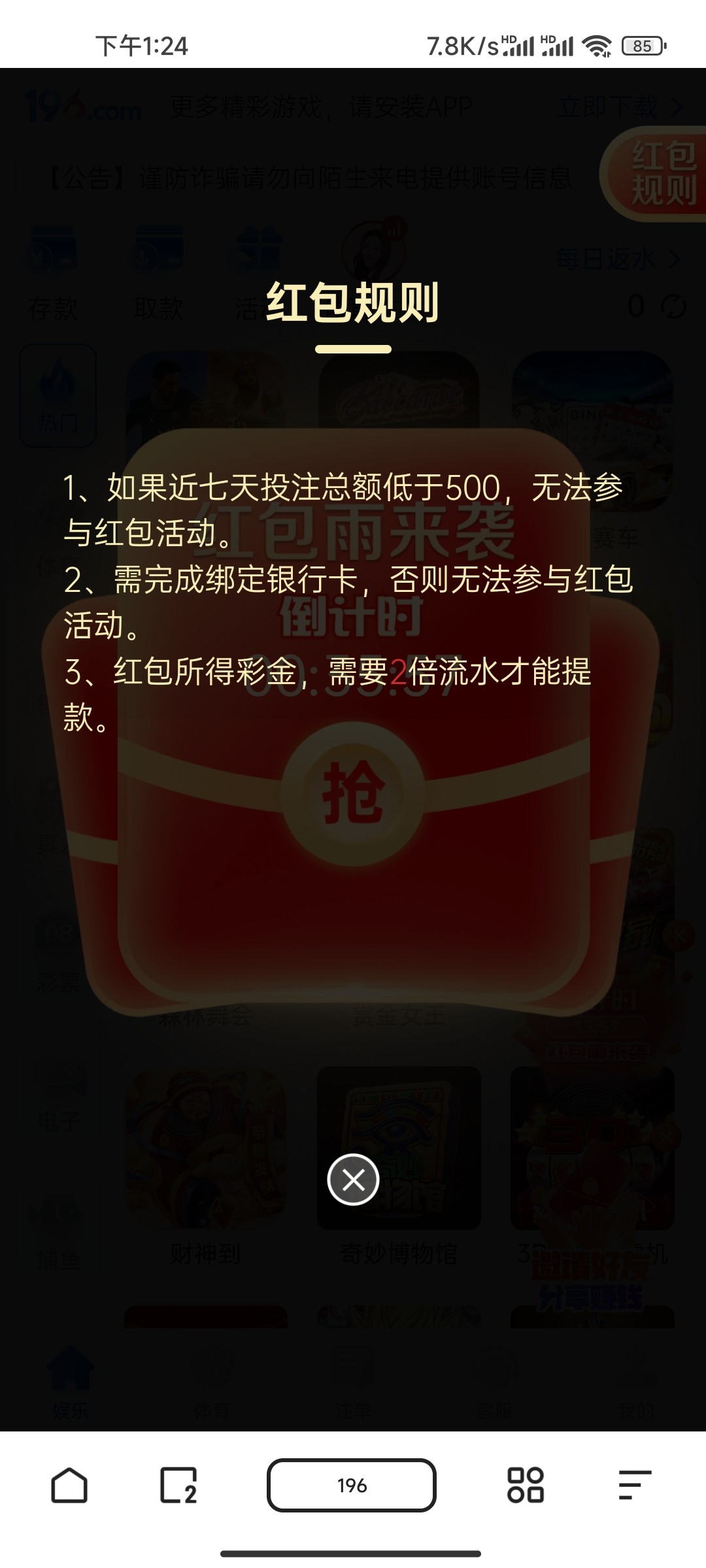Viewport: 706px width, 1568px height.
Task: Go to the browser home page
Action: [x=69, y=1485]
